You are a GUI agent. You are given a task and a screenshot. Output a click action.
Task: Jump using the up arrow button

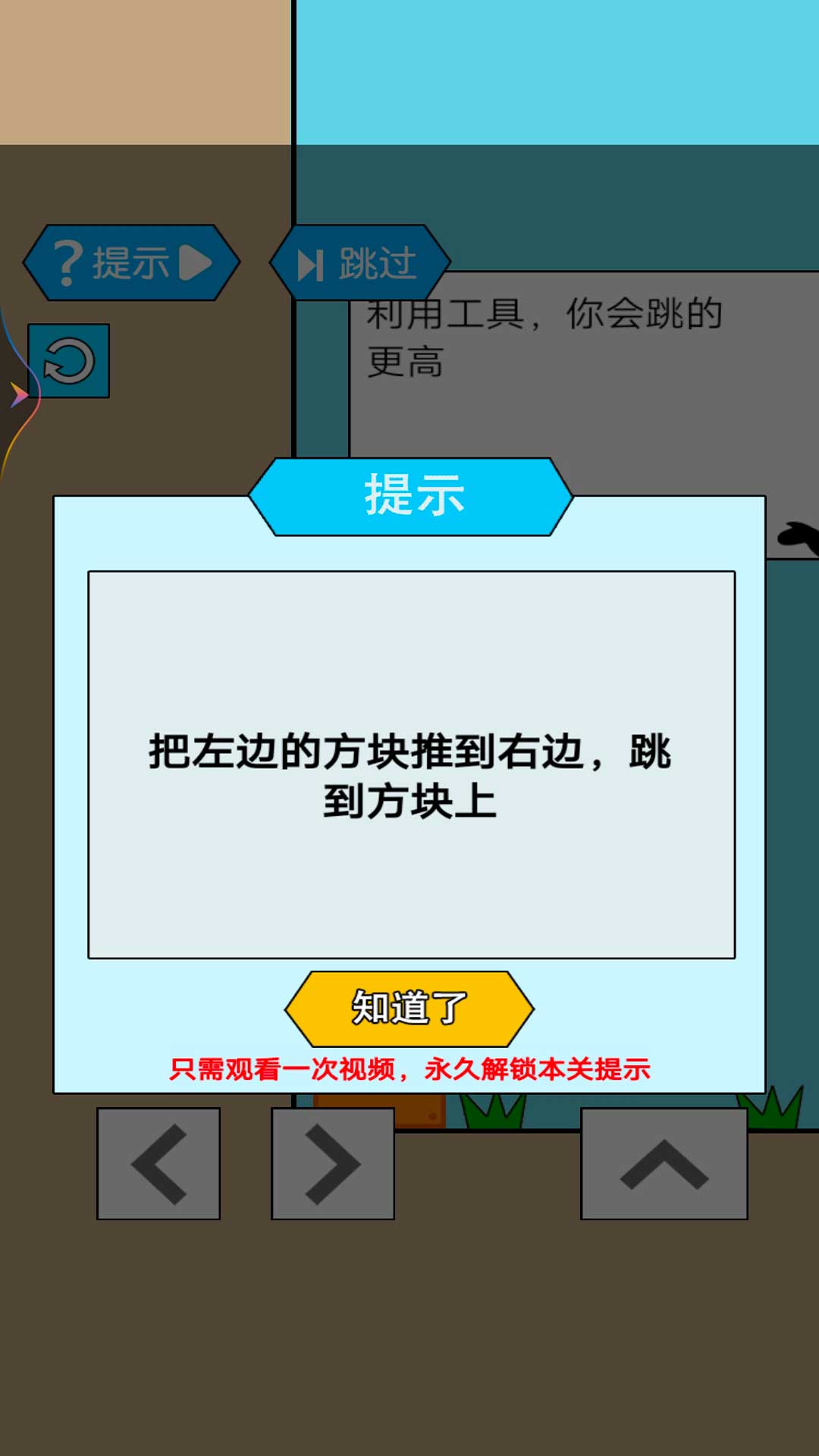click(x=664, y=1163)
